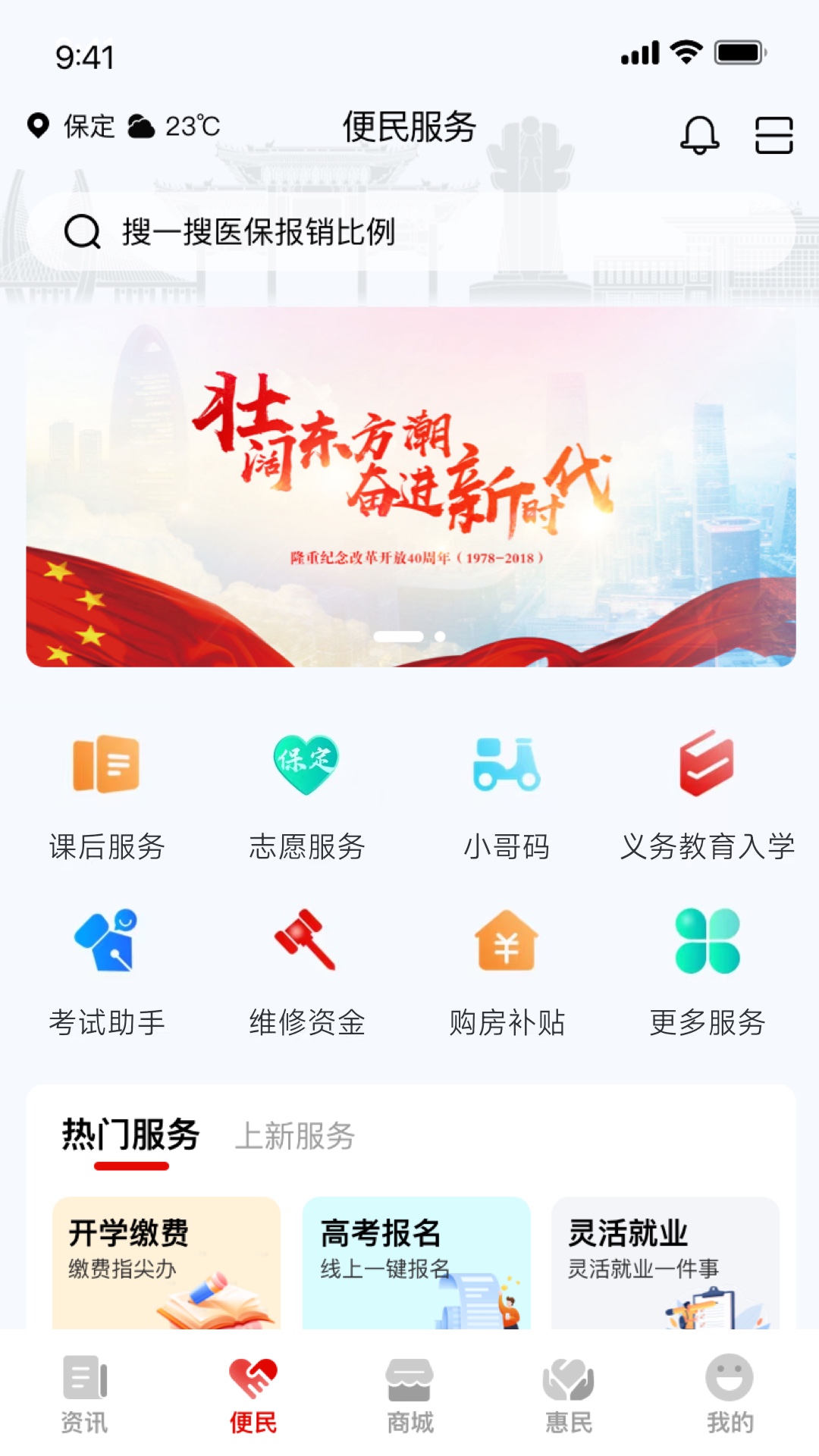
Task: Tap the scan icon in top right corner
Action: pyautogui.click(x=772, y=136)
